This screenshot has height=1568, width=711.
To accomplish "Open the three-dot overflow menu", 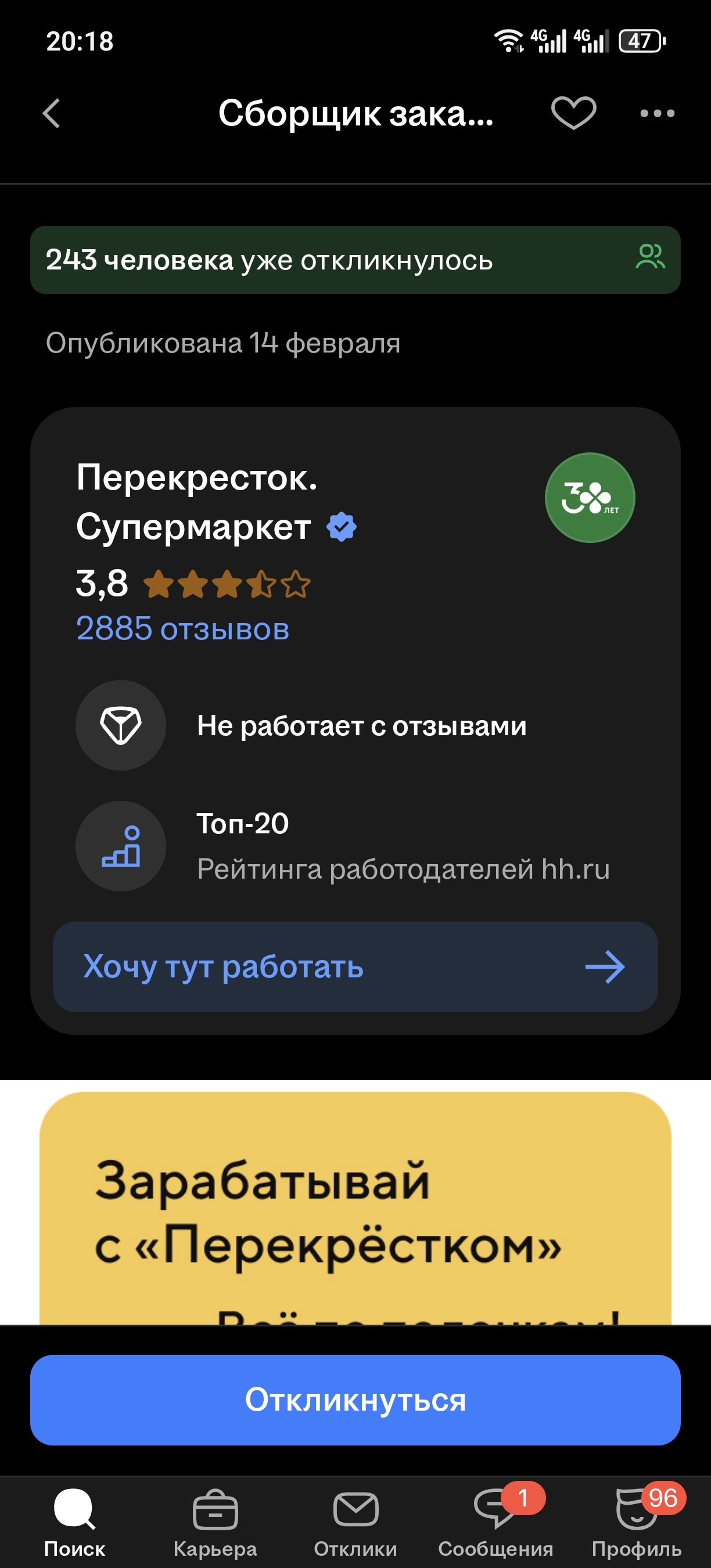I will coord(657,113).
